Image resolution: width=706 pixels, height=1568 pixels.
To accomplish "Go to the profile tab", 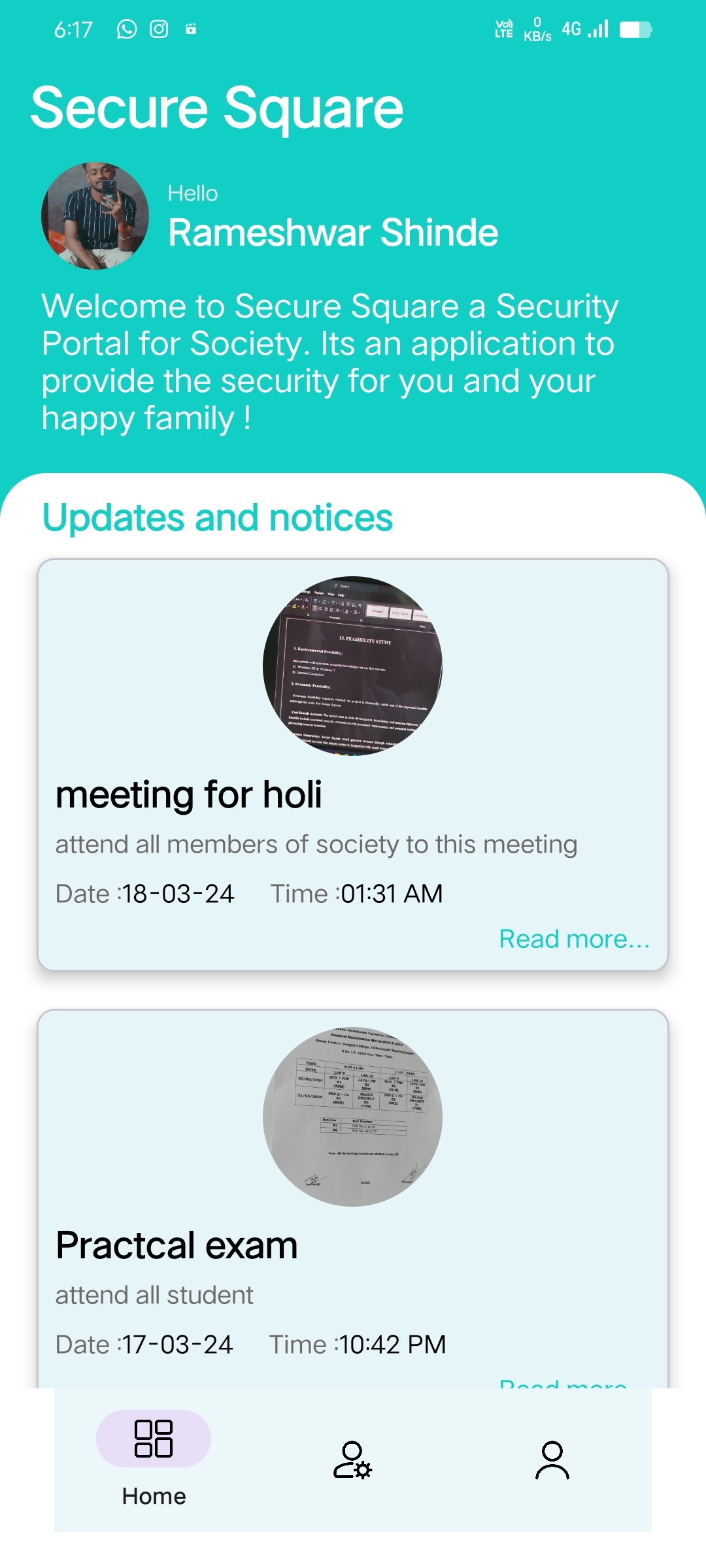I will [552, 1460].
